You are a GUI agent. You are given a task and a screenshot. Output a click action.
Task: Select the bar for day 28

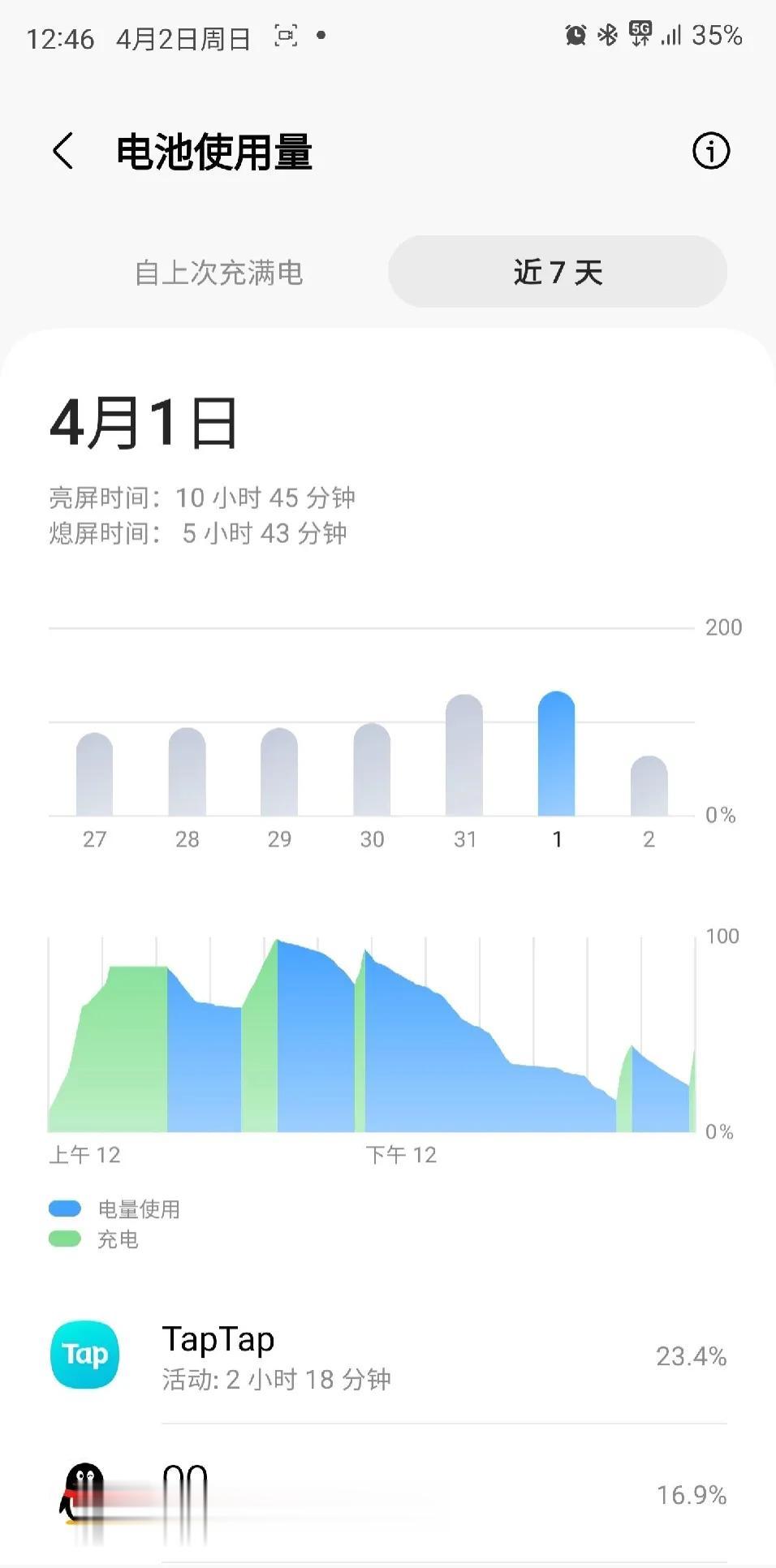(187, 772)
